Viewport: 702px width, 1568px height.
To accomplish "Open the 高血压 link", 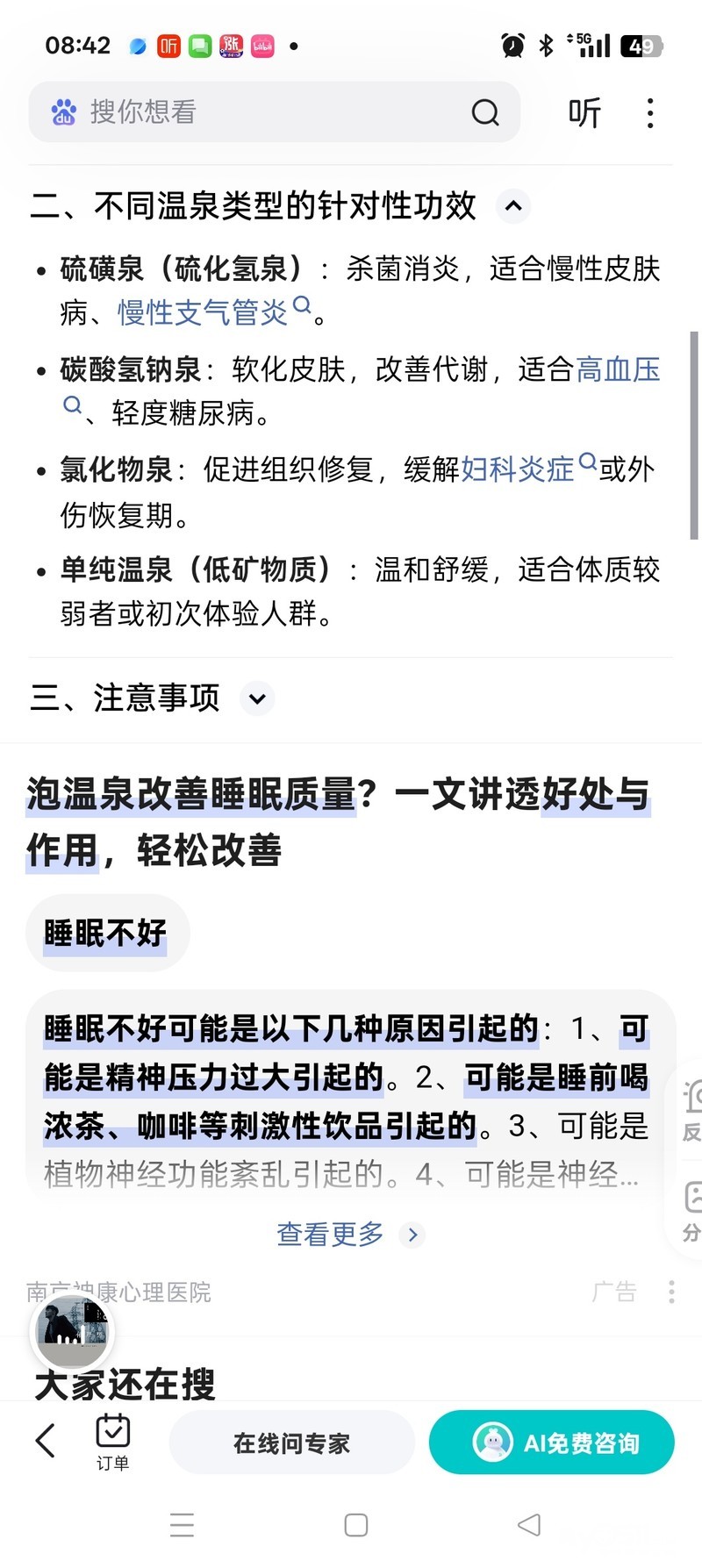I will (618, 369).
